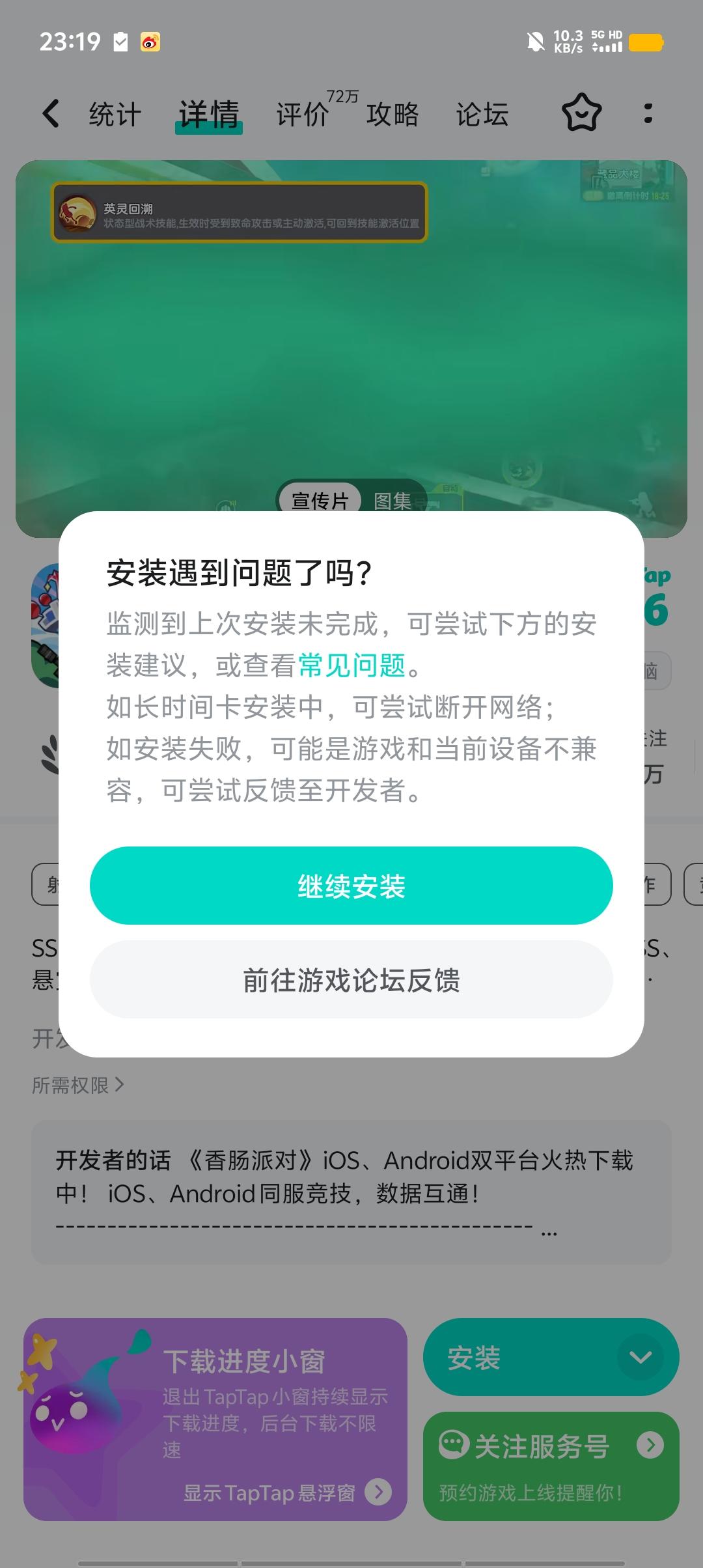Open the 论坛 tab
703x1568 pixels.
pos(482,113)
